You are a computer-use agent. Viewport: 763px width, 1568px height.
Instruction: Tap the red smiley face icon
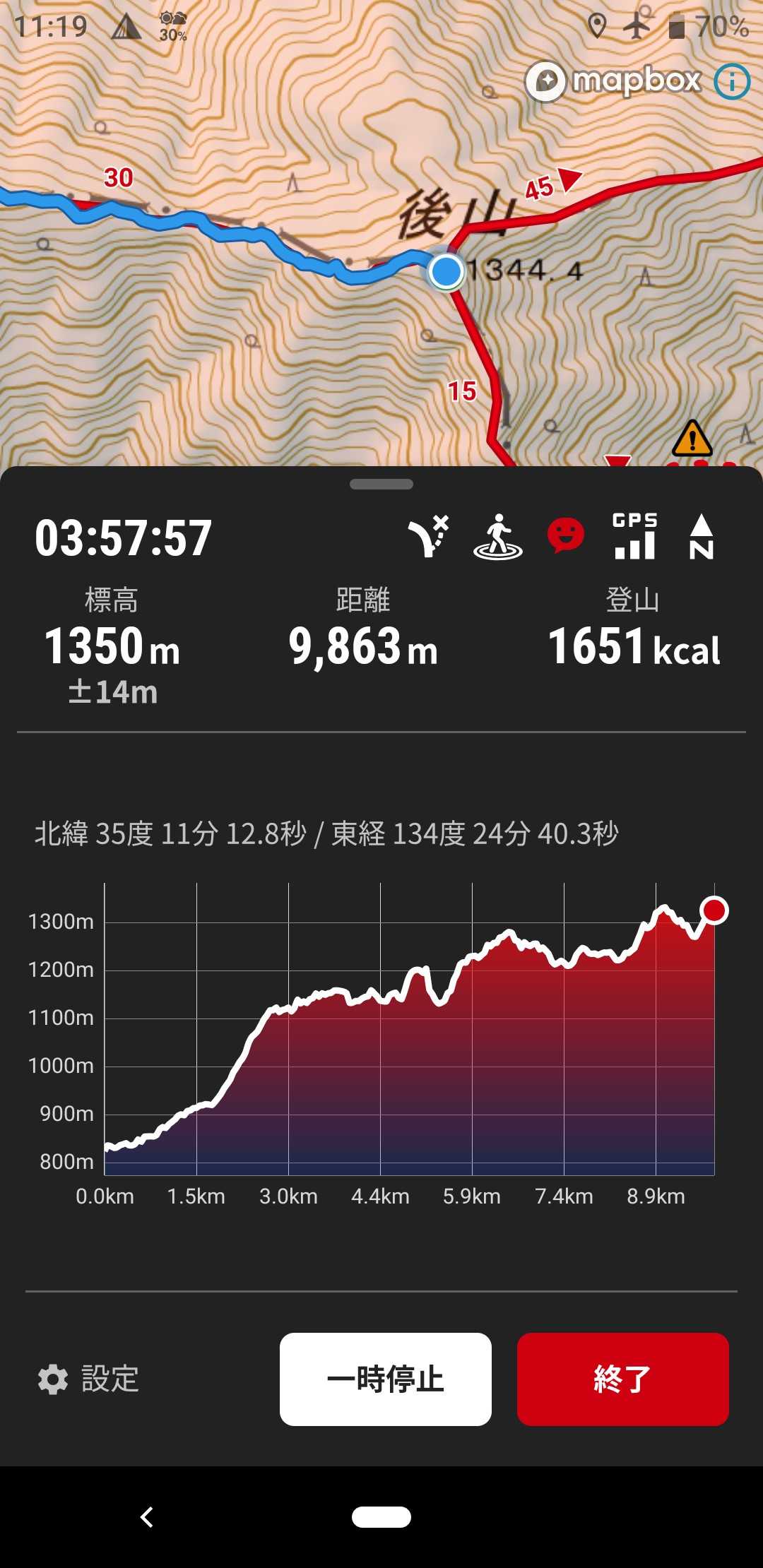566,536
